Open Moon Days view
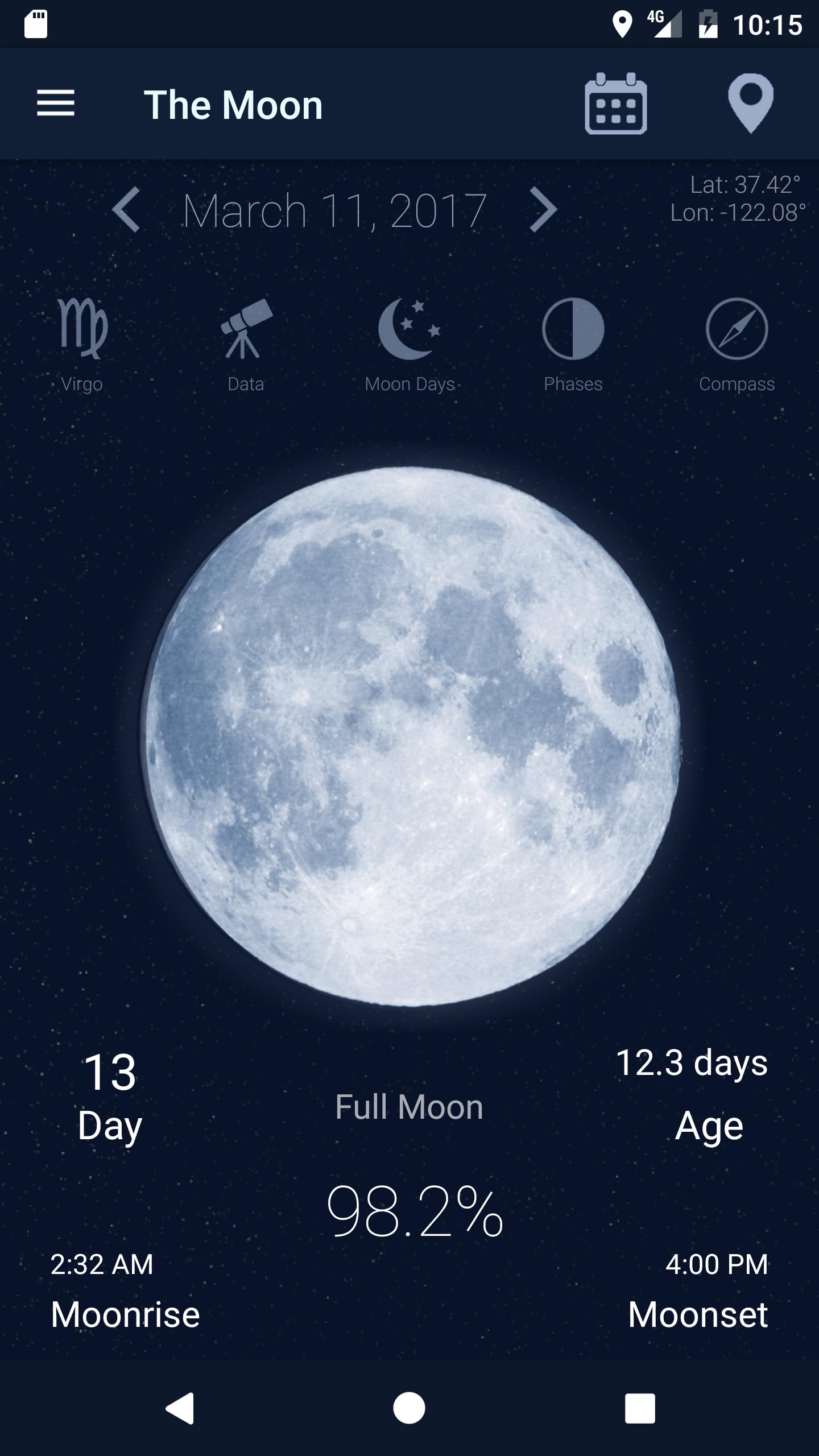 click(409, 341)
